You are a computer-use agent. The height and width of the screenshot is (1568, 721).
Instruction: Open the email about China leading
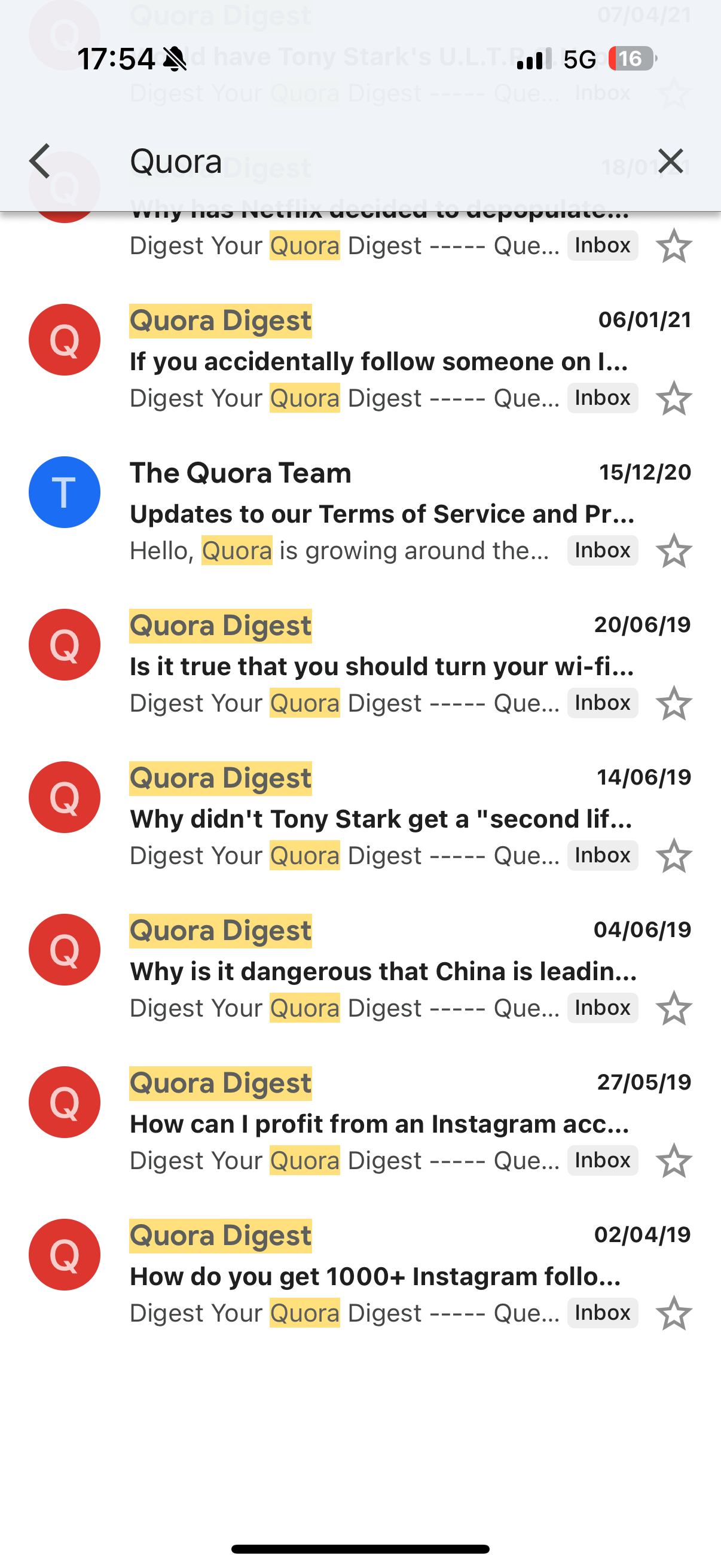point(377,970)
